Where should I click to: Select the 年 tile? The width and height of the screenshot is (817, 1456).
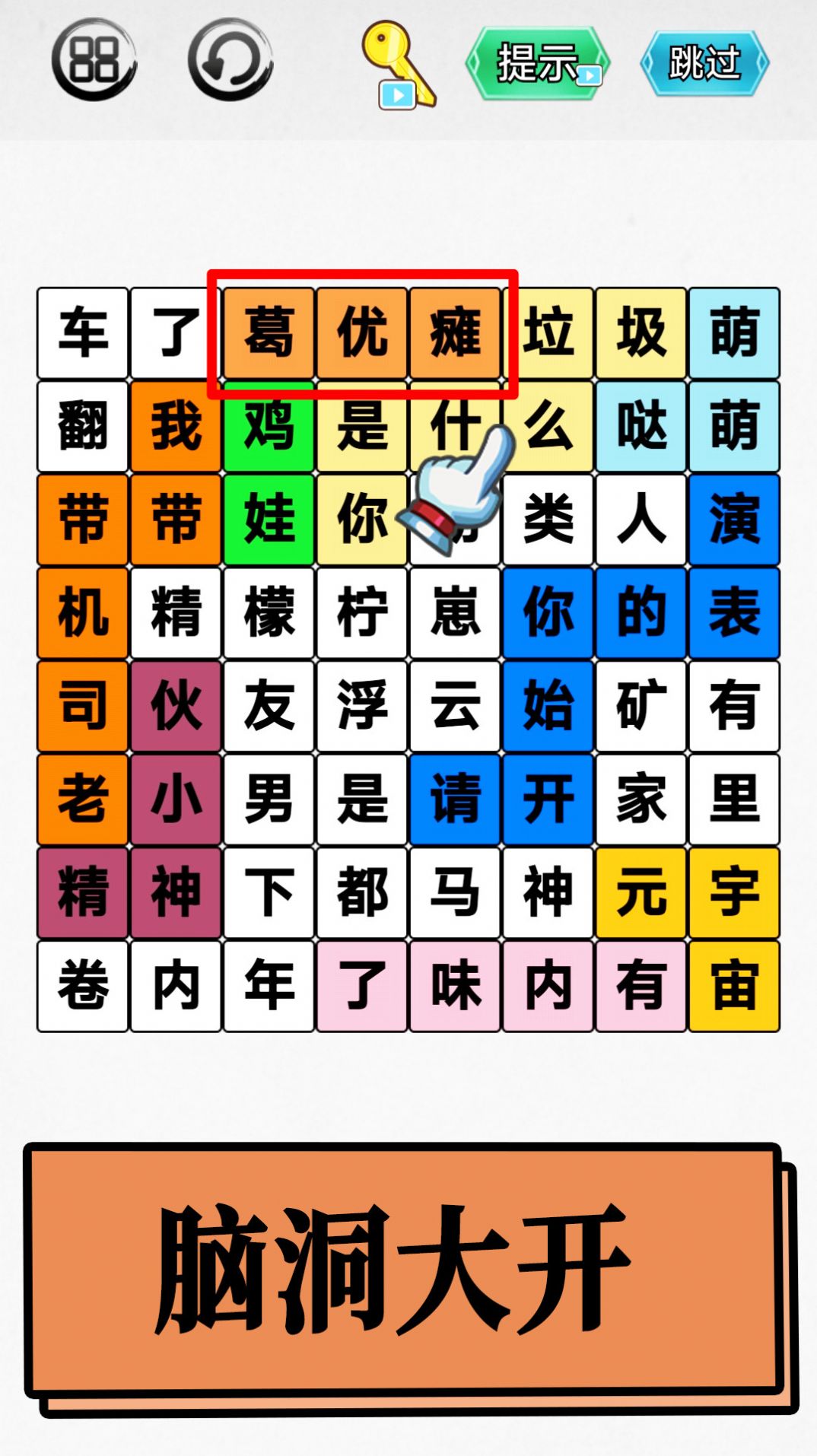coord(269,986)
